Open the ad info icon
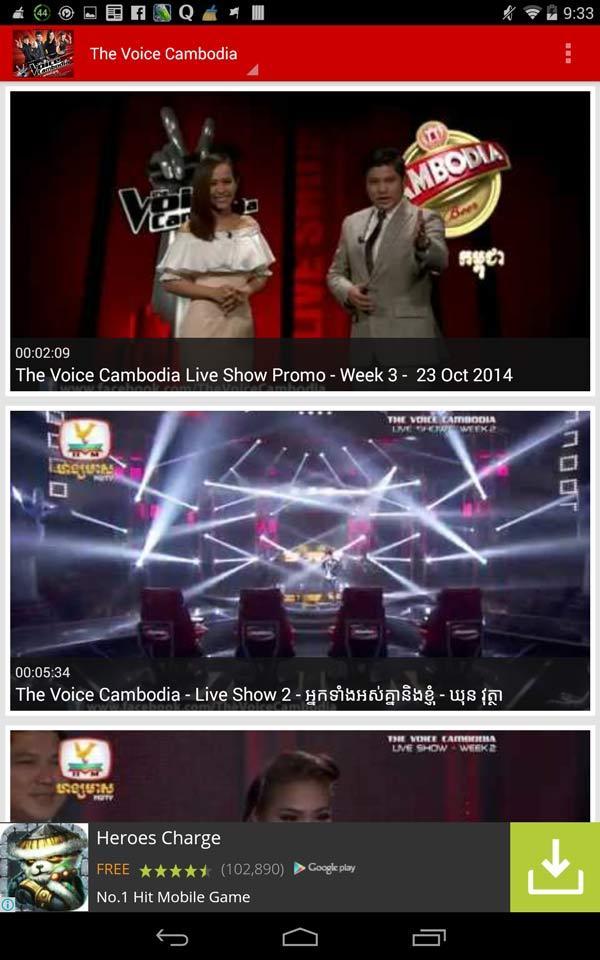Screen dimensions: 600x960 coord(8,904)
